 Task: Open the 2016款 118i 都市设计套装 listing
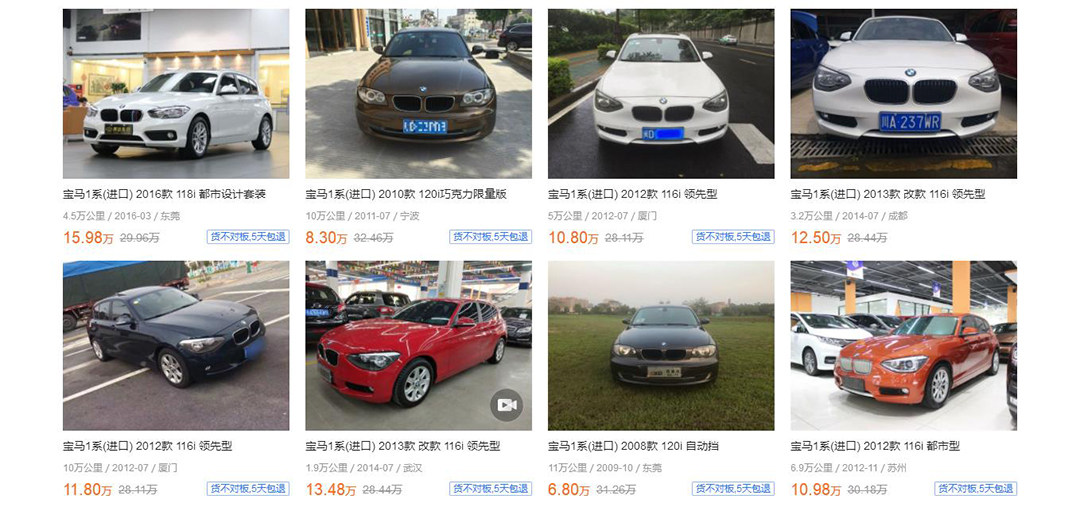tap(175, 94)
